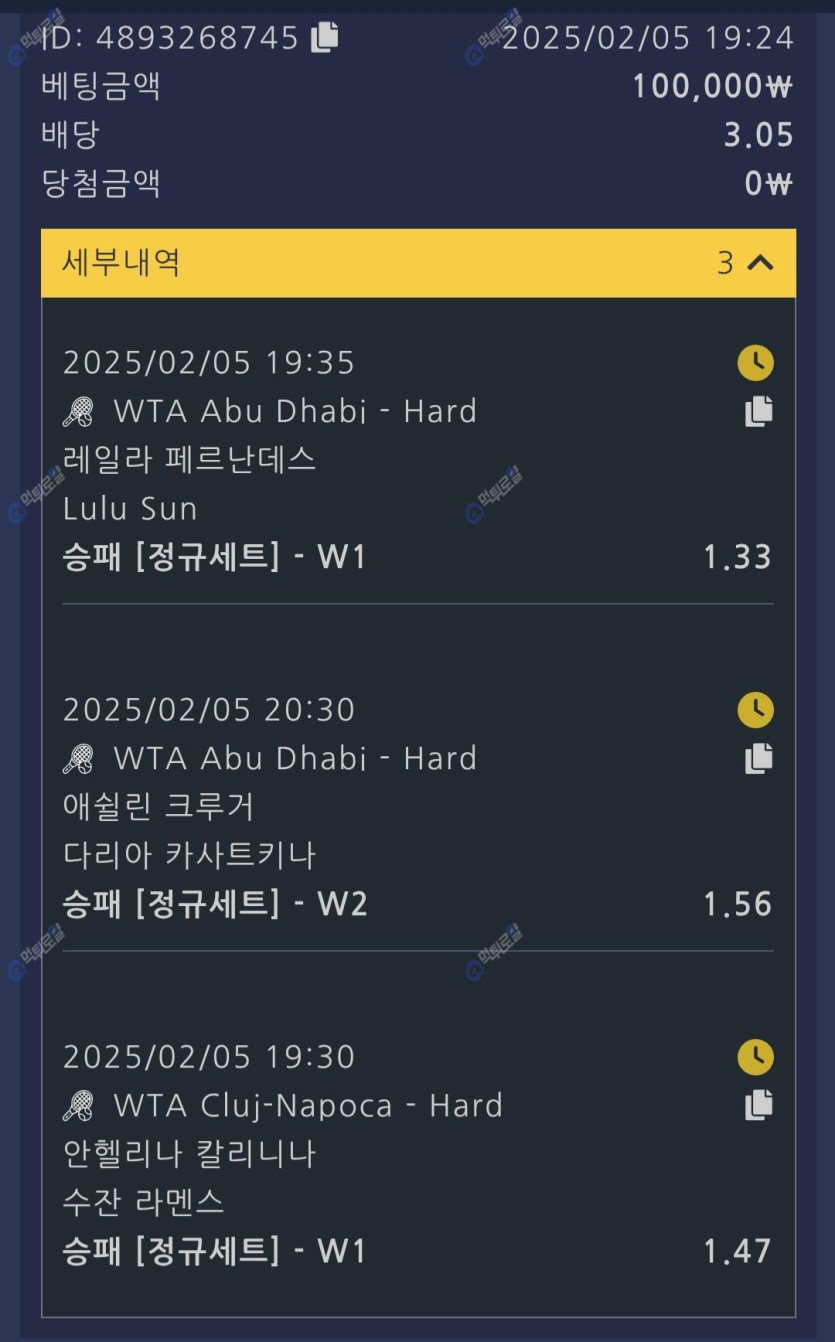Collapse the 세부내역 details section
The width and height of the screenshot is (835, 1342).
coord(760,263)
